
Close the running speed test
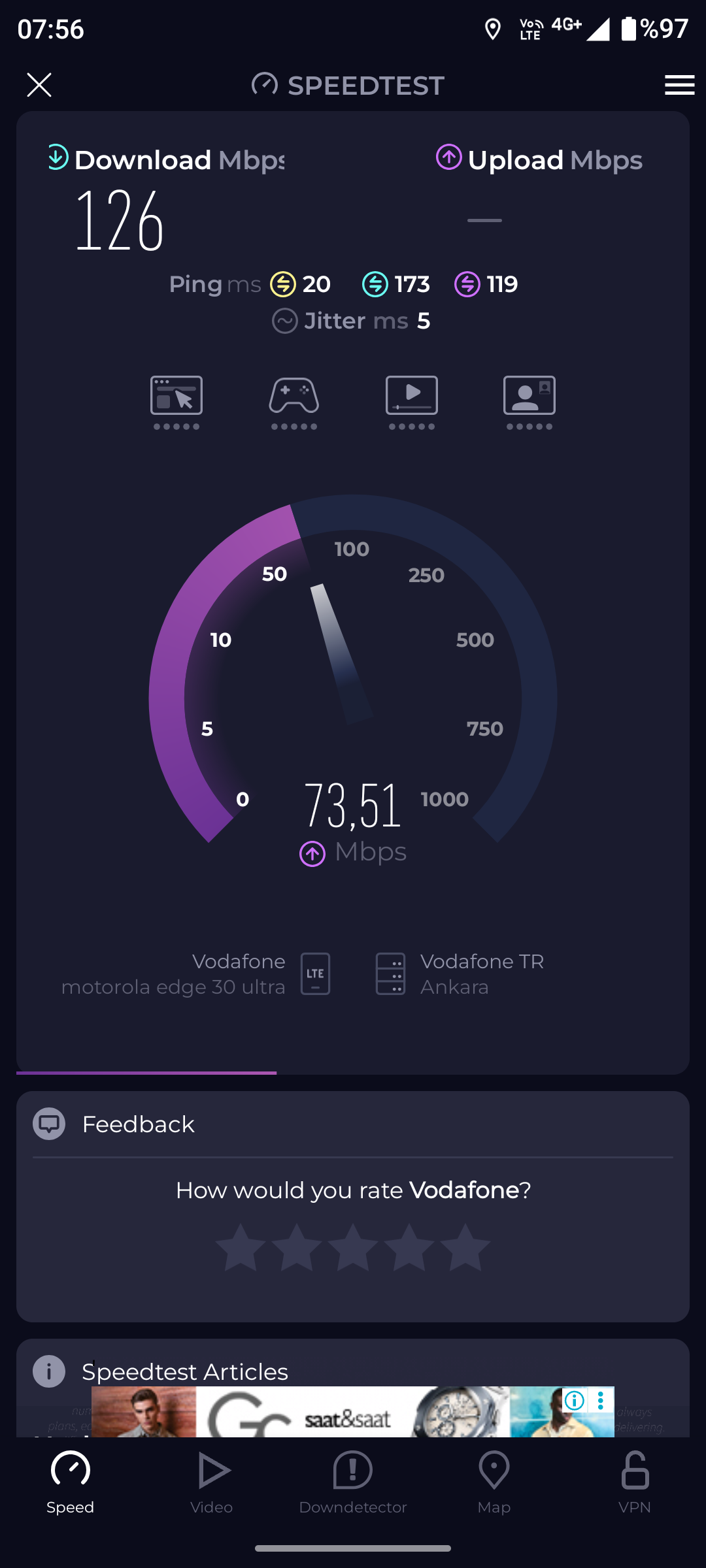tap(39, 85)
